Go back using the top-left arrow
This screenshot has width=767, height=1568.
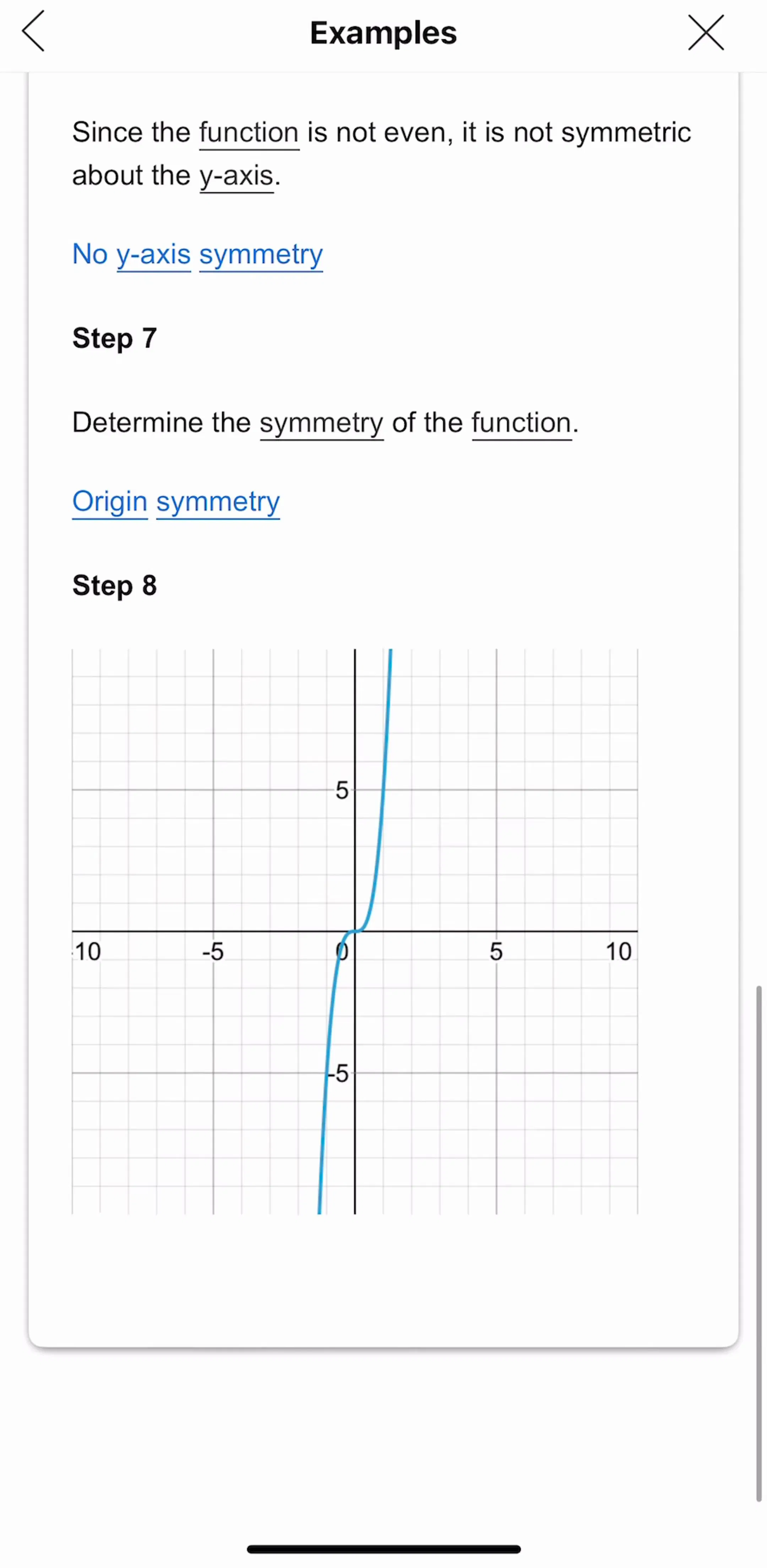(33, 32)
